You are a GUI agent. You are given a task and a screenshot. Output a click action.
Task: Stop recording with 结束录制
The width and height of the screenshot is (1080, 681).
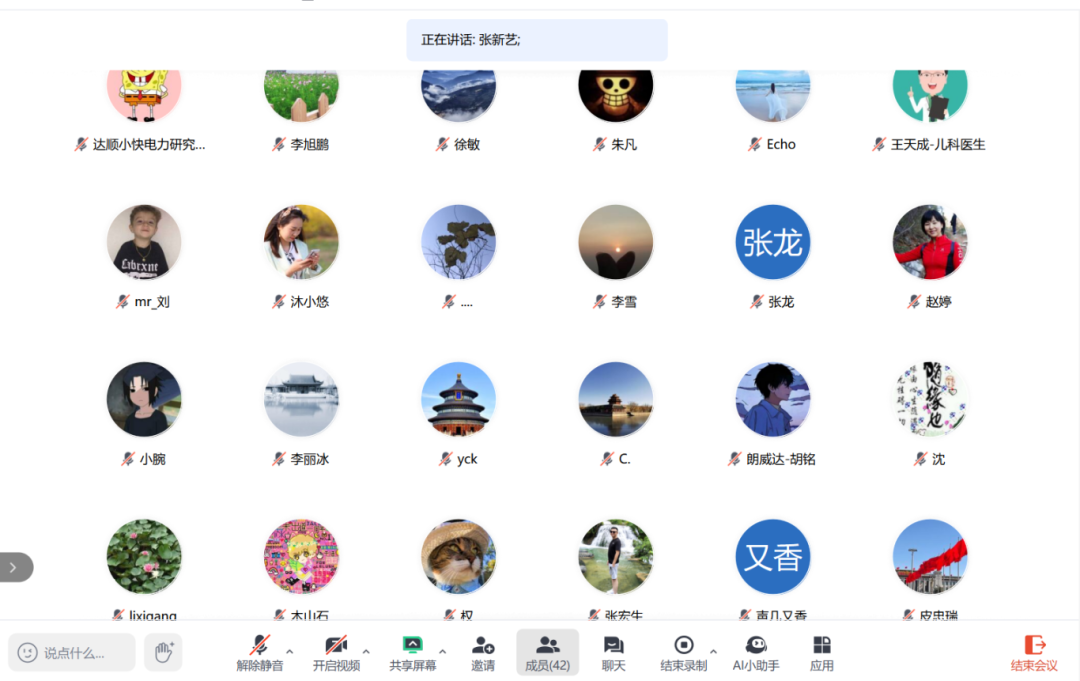pyautogui.click(x=684, y=653)
